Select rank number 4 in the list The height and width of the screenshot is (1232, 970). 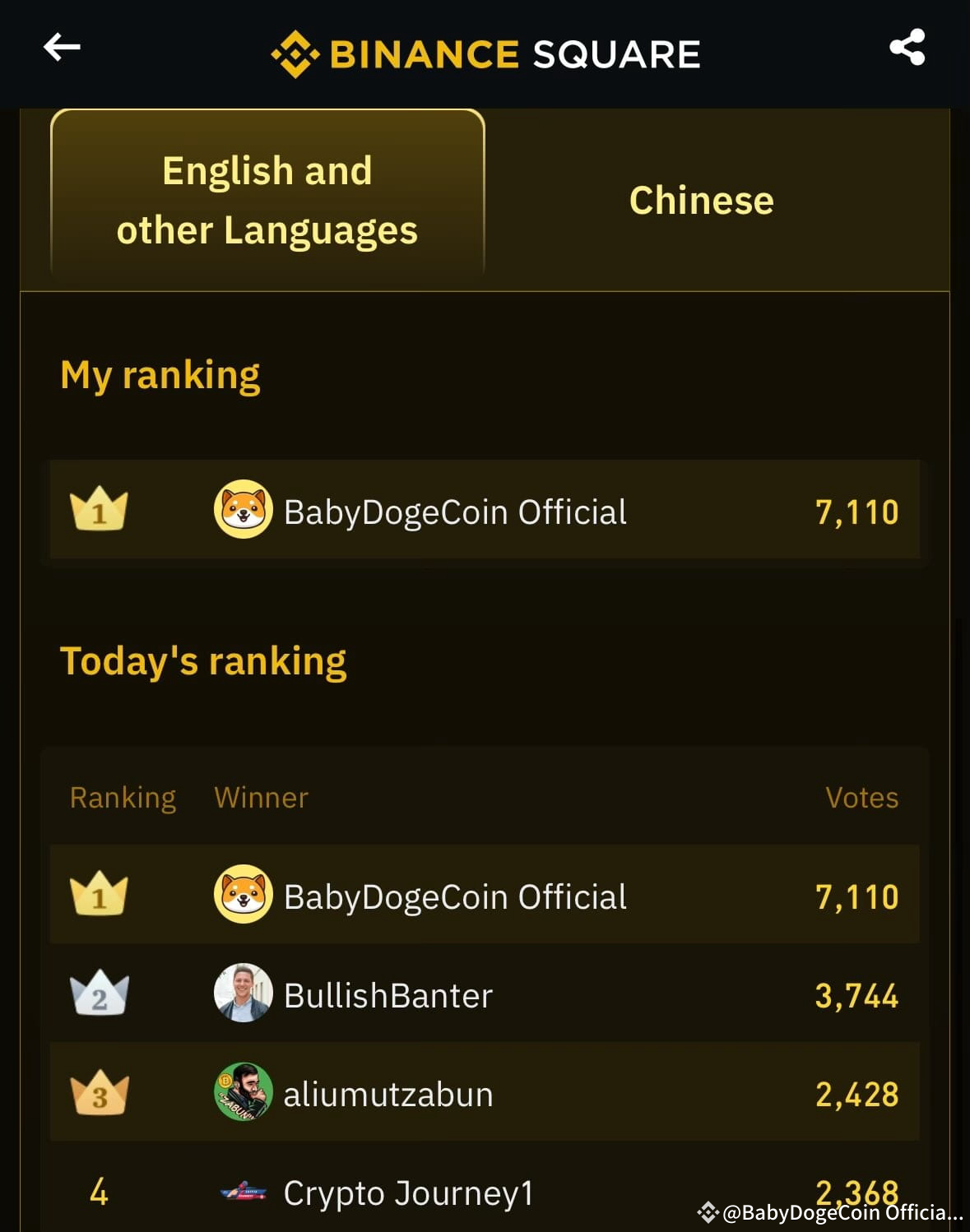coord(100,1191)
